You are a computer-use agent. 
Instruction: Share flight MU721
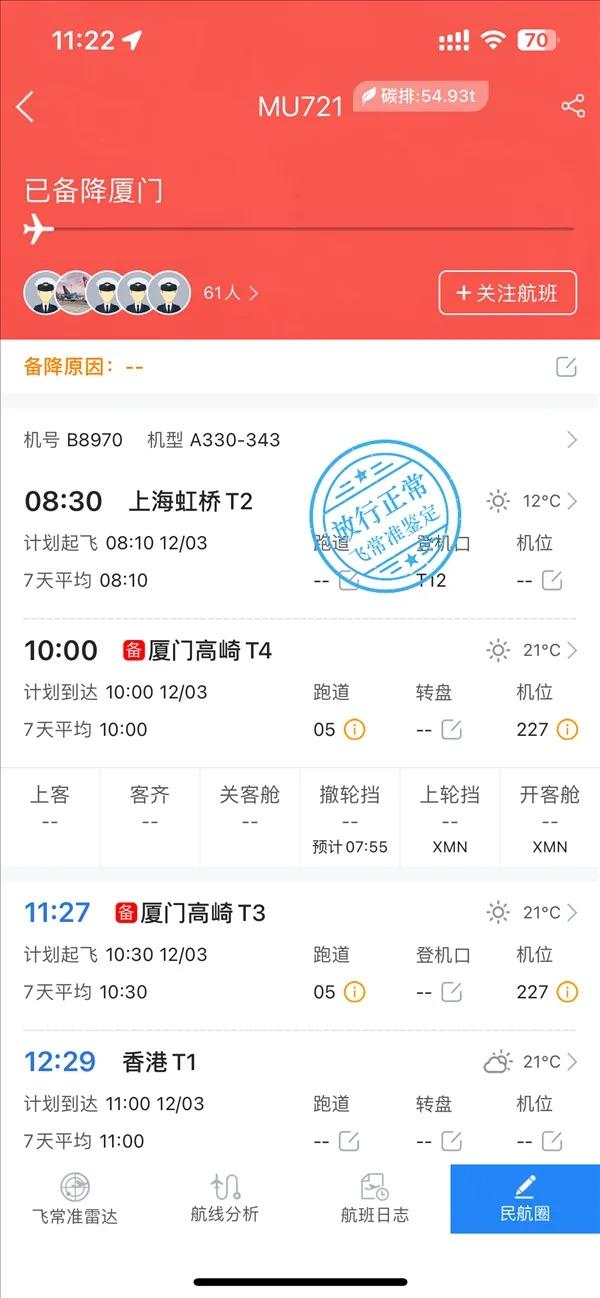click(x=573, y=107)
